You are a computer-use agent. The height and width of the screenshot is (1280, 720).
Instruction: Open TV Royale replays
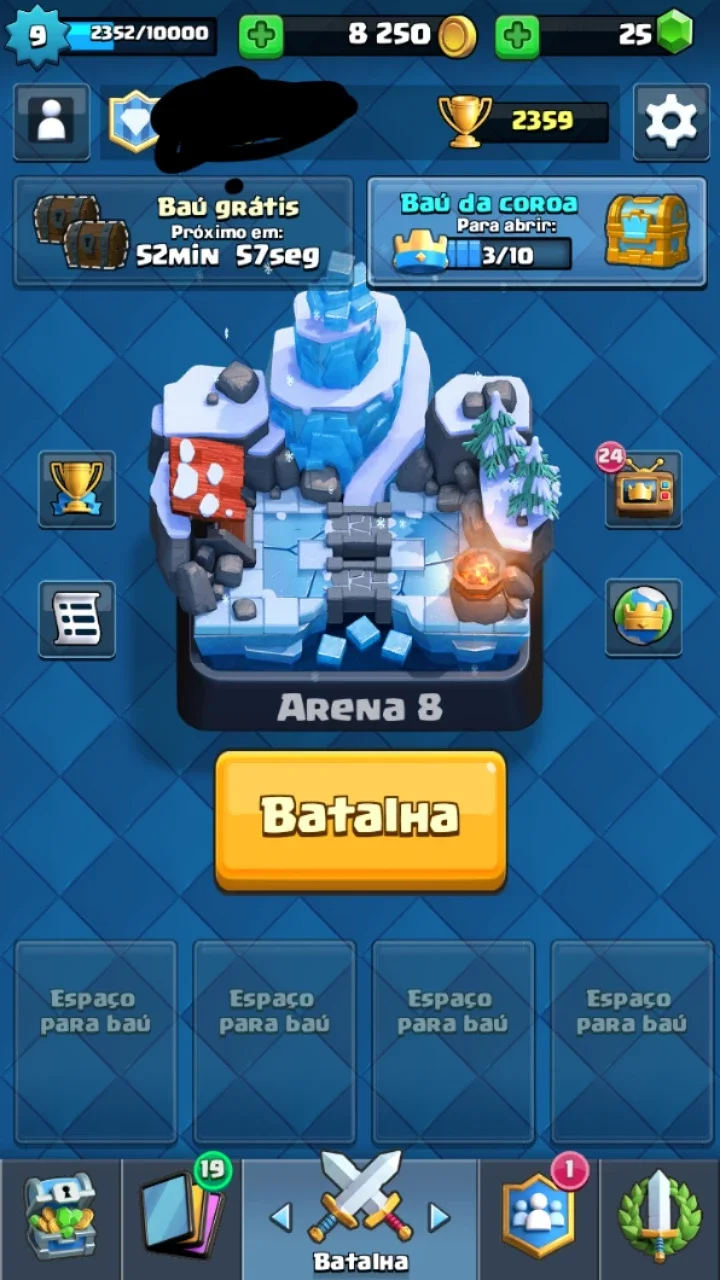click(643, 489)
